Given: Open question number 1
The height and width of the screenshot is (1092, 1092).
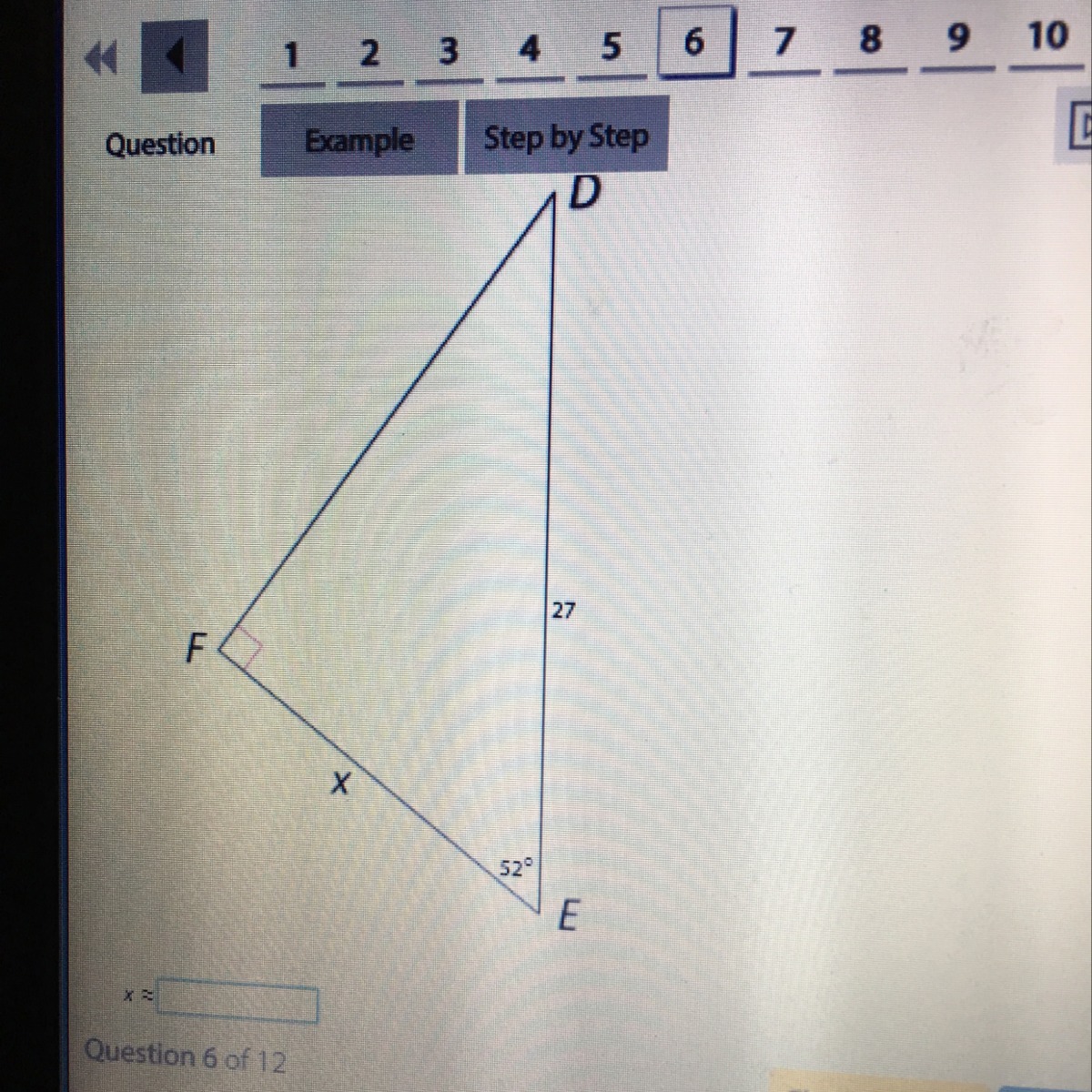Looking at the screenshot, I should click(x=291, y=56).
